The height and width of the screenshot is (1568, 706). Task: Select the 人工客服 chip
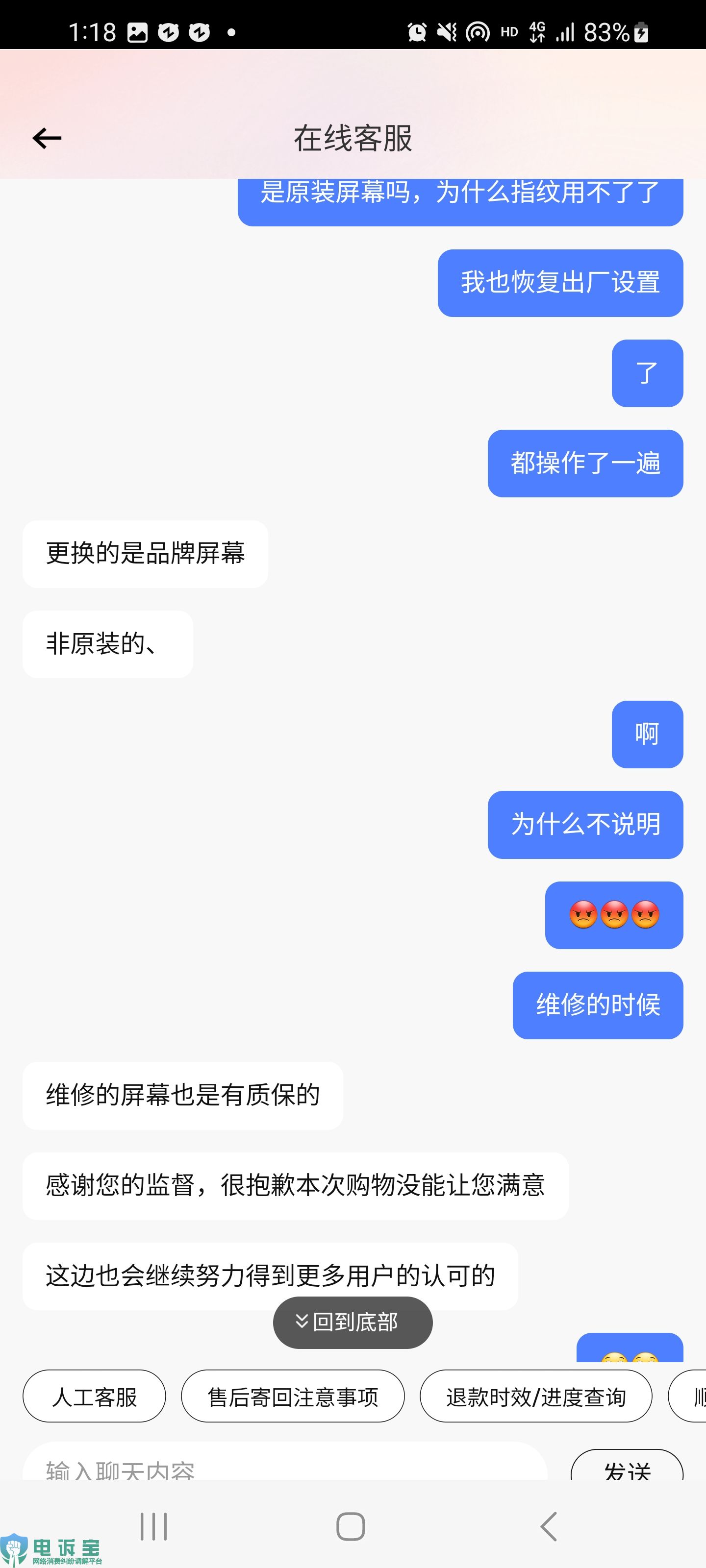(x=95, y=1396)
